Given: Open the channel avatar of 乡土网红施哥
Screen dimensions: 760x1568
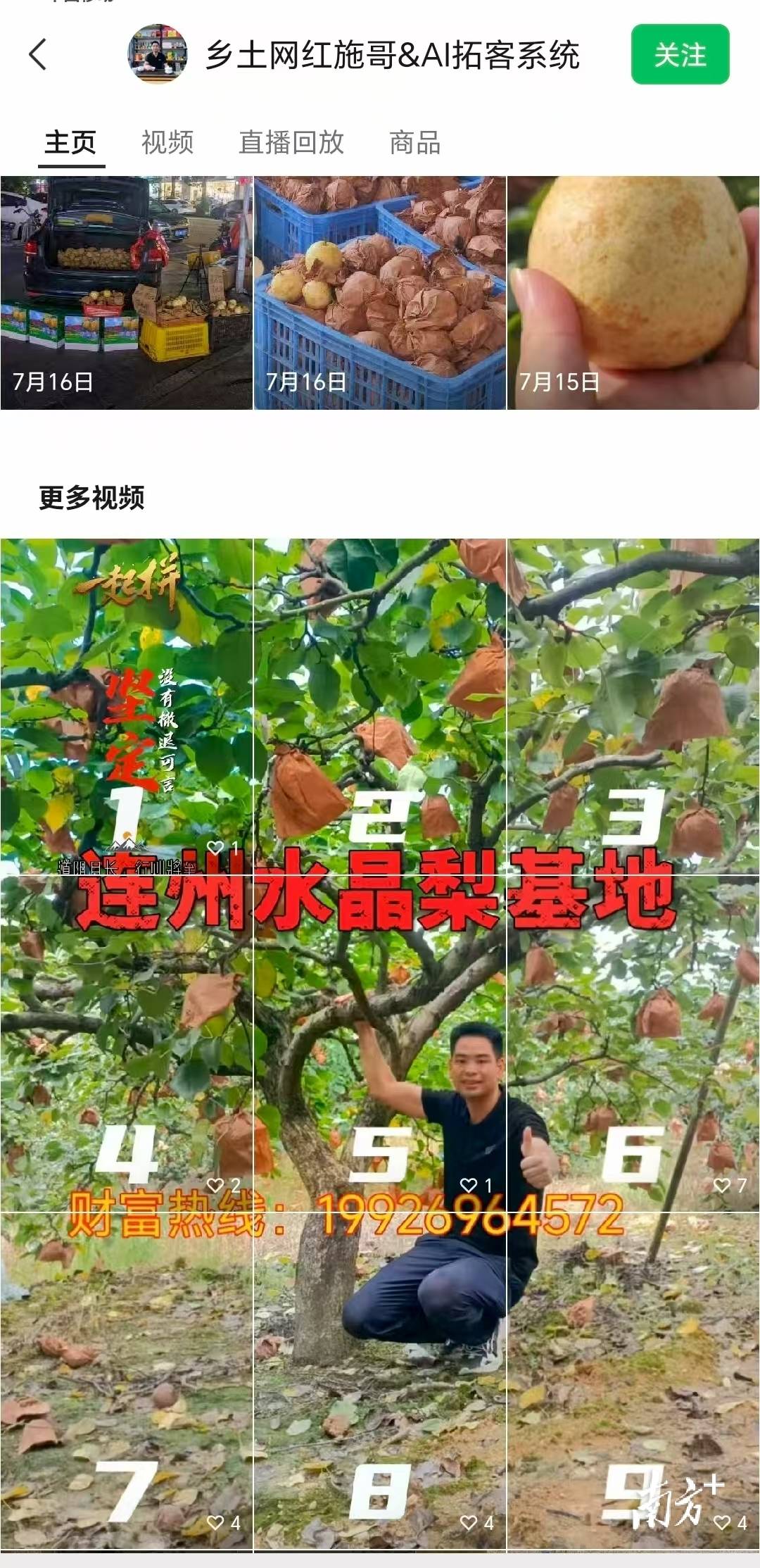Looking at the screenshot, I should pos(158,54).
